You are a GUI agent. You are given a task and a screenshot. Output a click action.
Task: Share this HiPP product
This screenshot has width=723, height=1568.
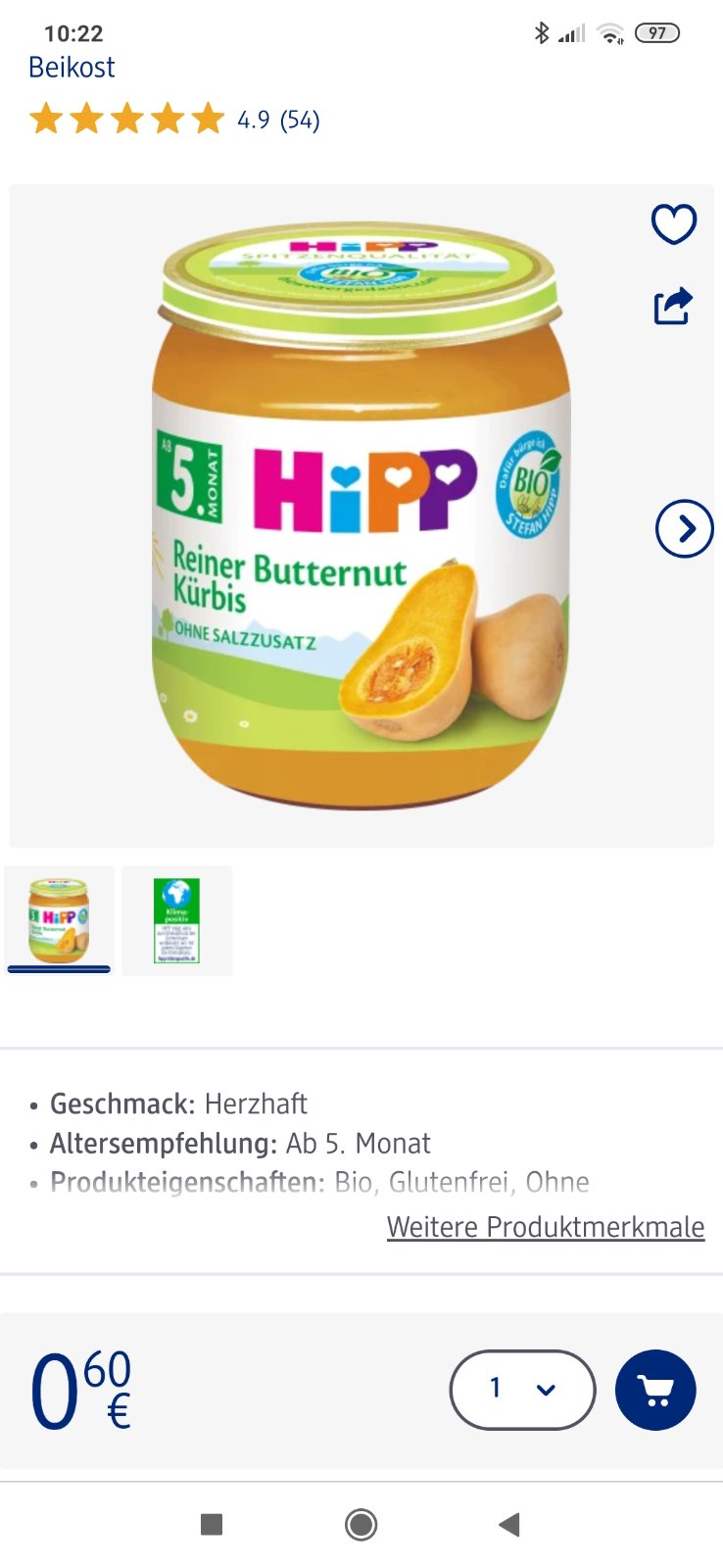pyautogui.click(x=673, y=307)
